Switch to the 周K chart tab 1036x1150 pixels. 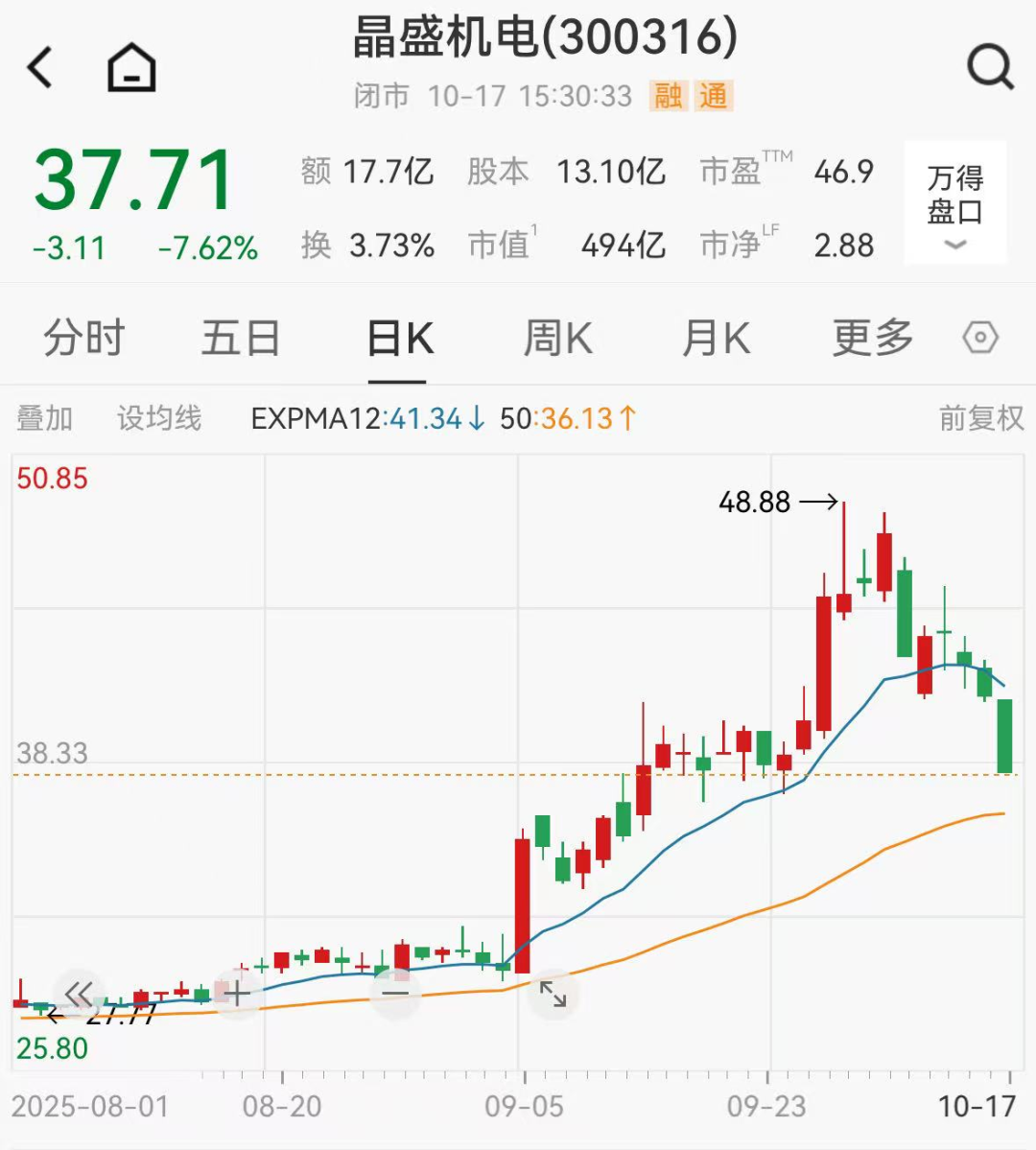pos(557,339)
